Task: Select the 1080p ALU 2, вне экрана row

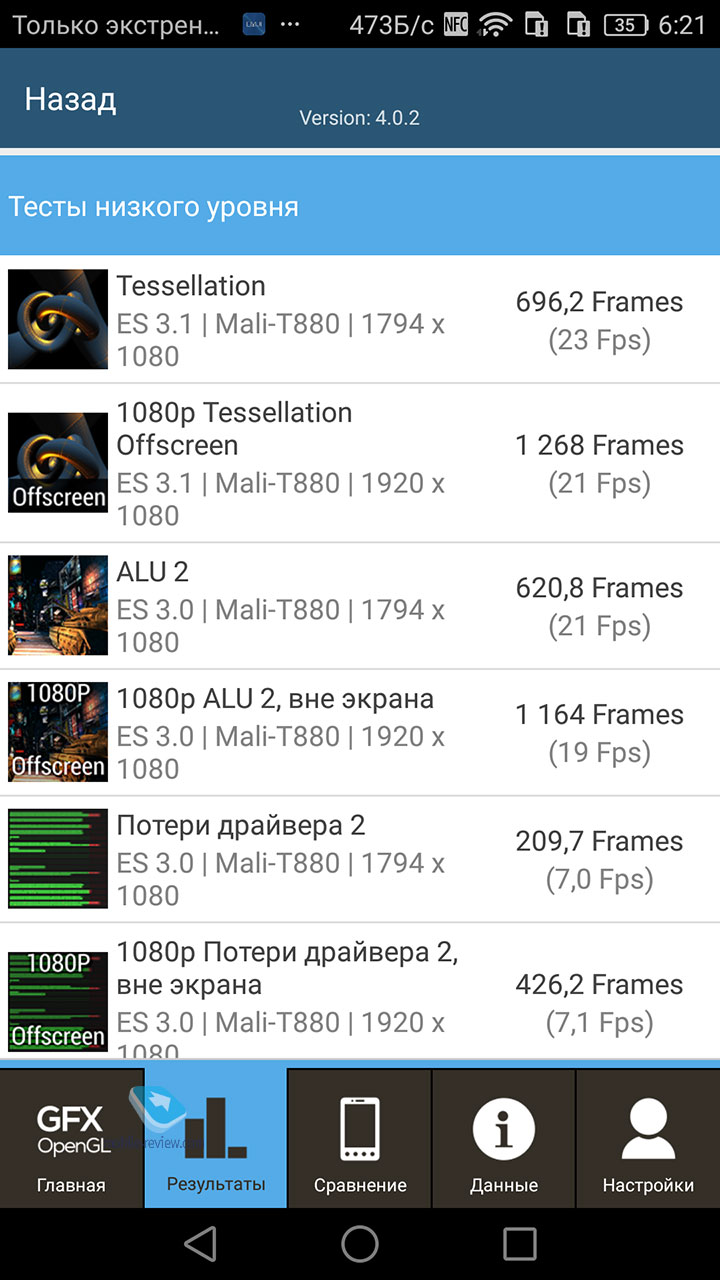Action: click(360, 733)
